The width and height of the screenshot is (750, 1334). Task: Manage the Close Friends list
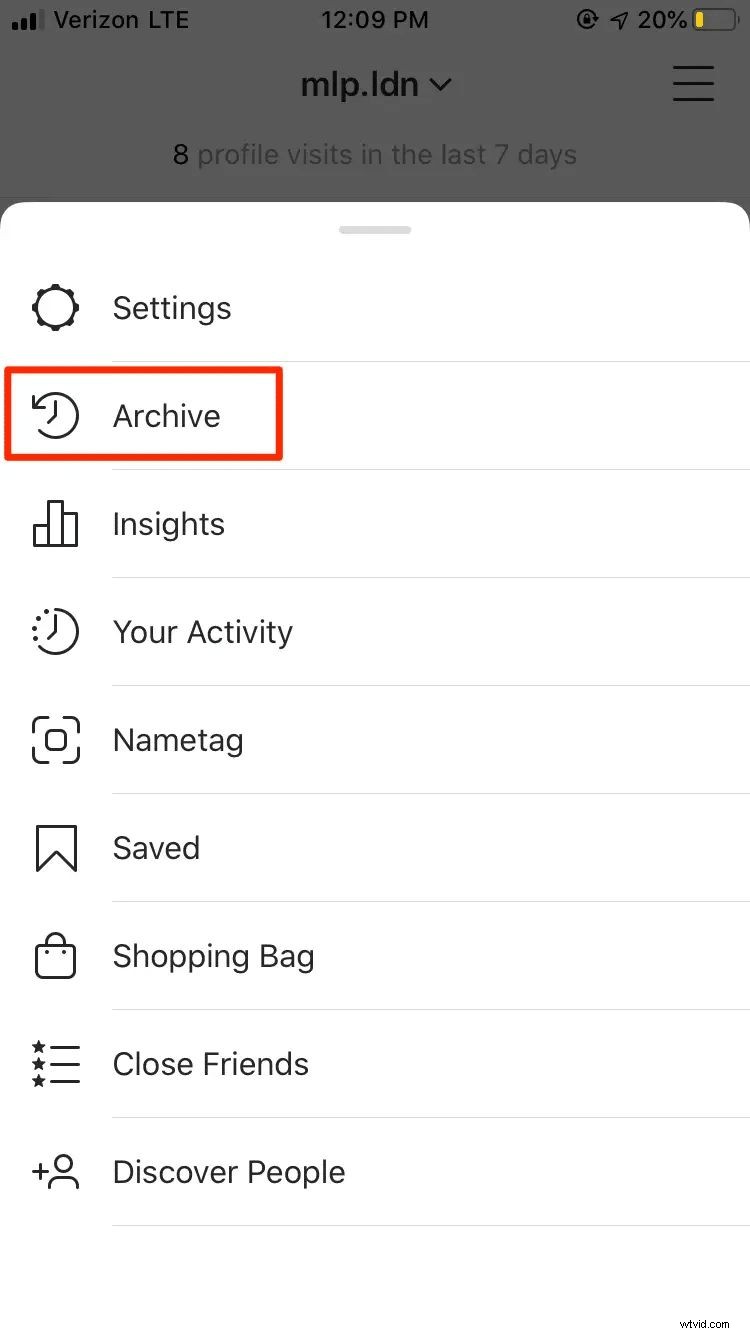(375, 1064)
